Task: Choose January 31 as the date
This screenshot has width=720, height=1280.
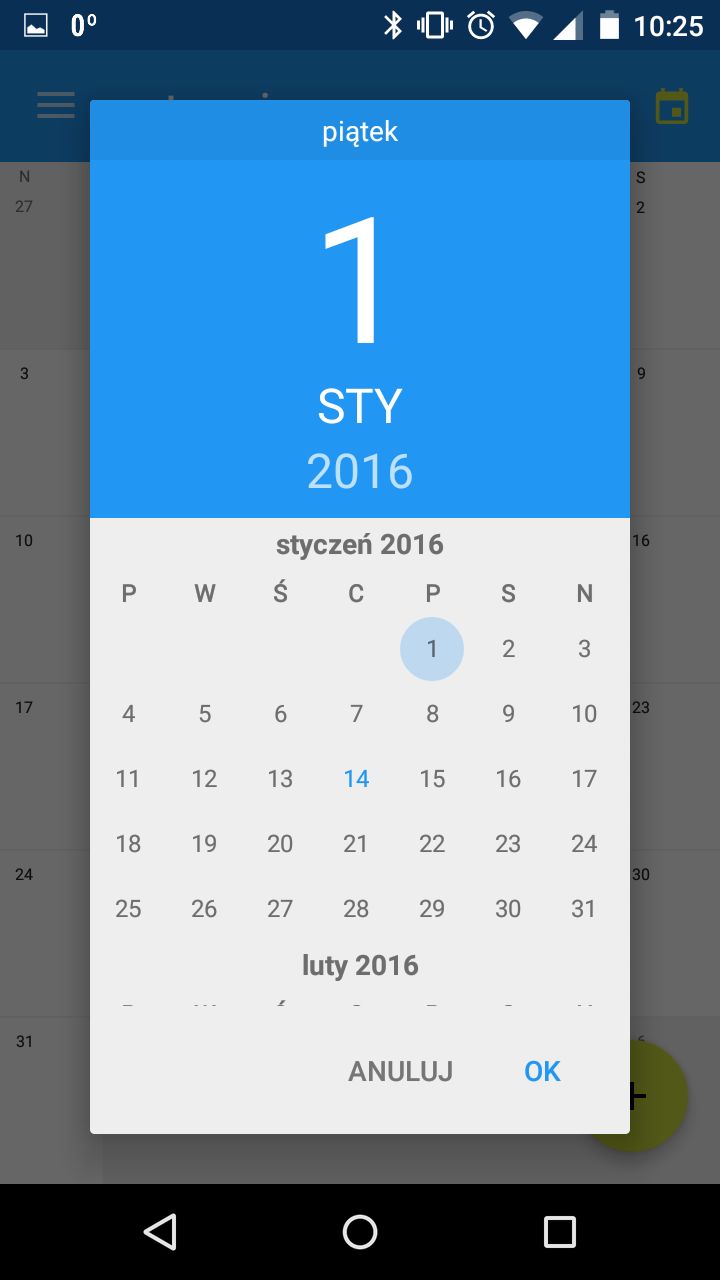Action: 584,909
